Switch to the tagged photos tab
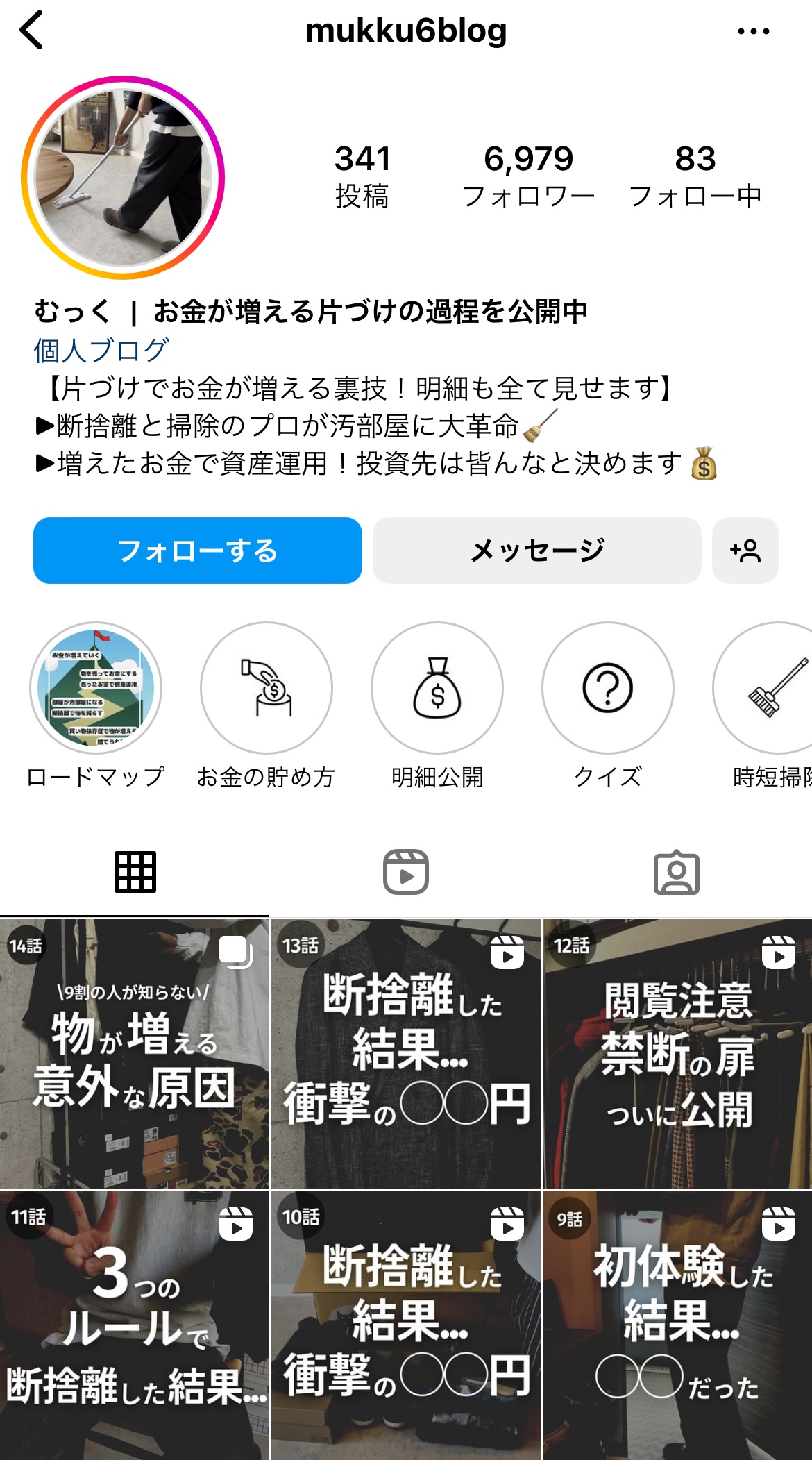This screenshot has height=1460, width=812. (x=677, y=872)
